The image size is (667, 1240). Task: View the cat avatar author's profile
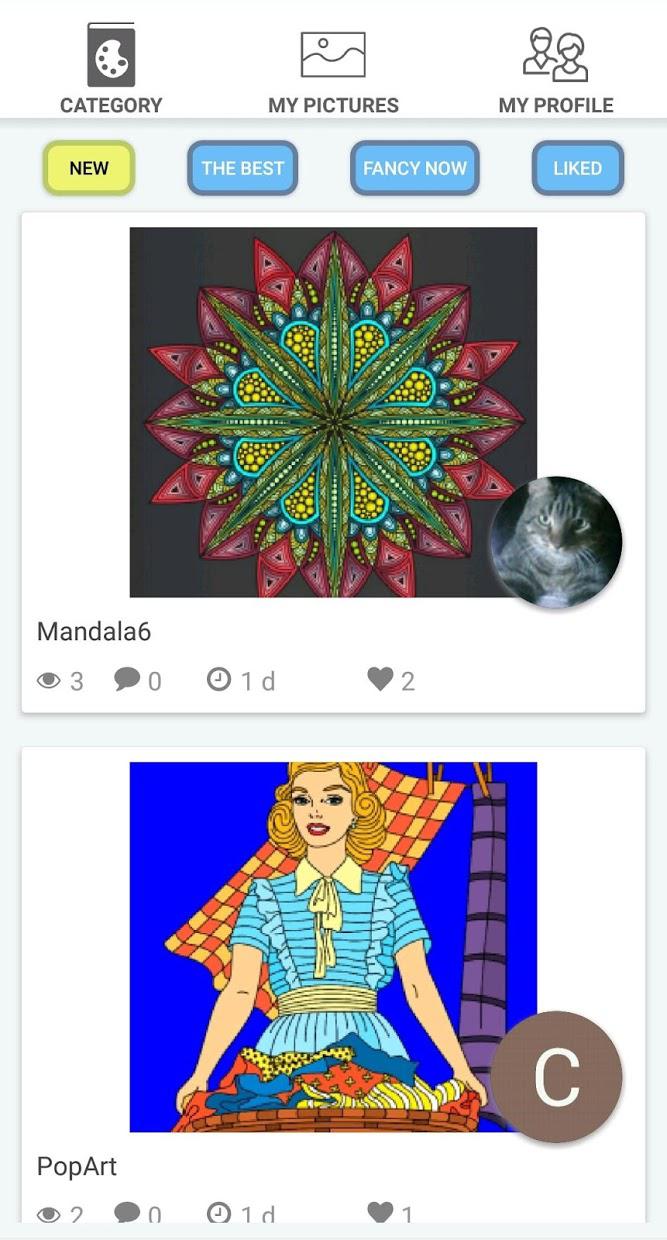pos(556,542)
